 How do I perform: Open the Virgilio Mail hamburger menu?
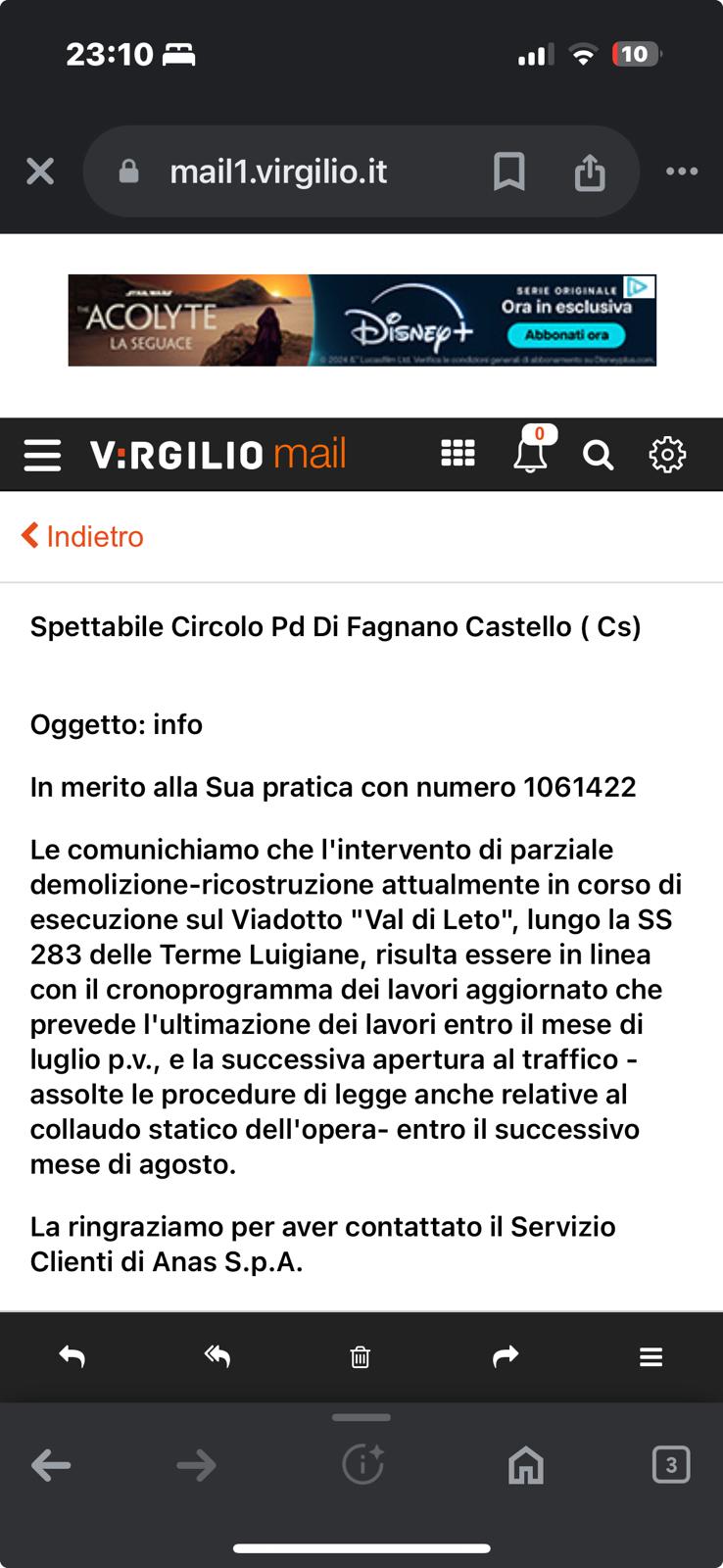pos(42,455)
